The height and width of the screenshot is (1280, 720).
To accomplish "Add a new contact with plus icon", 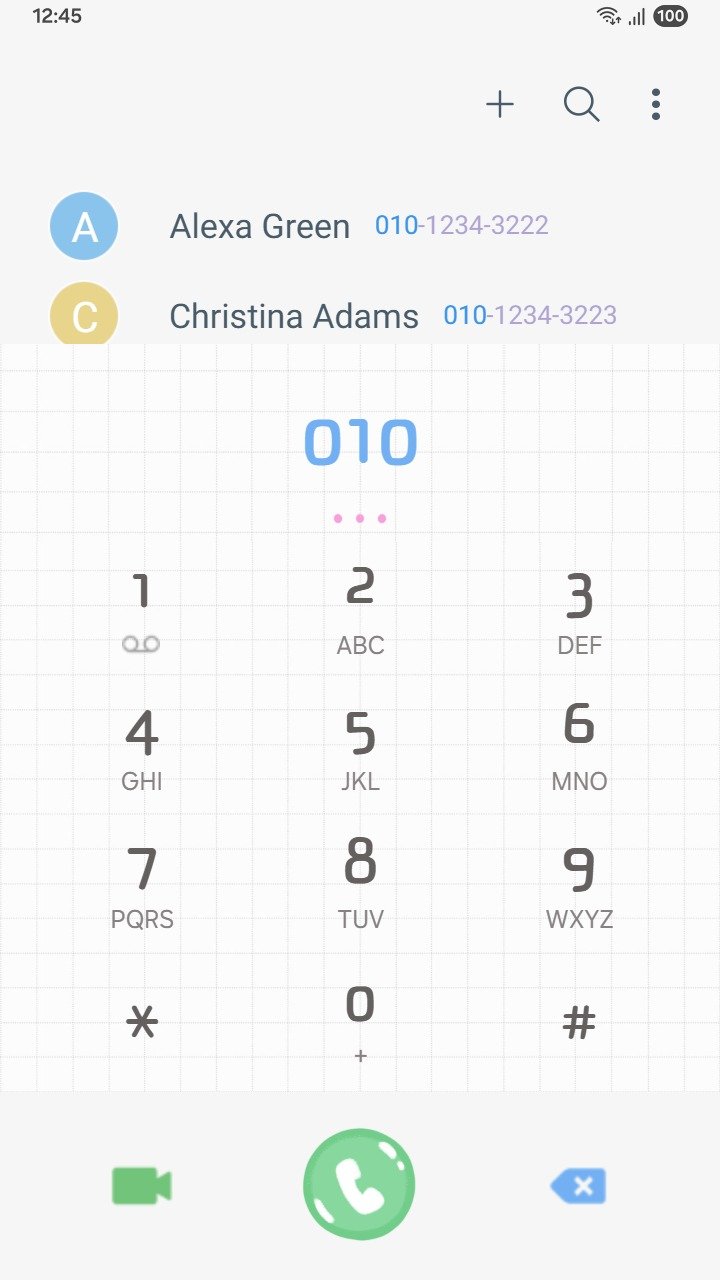I will click(x=500, y=104).
